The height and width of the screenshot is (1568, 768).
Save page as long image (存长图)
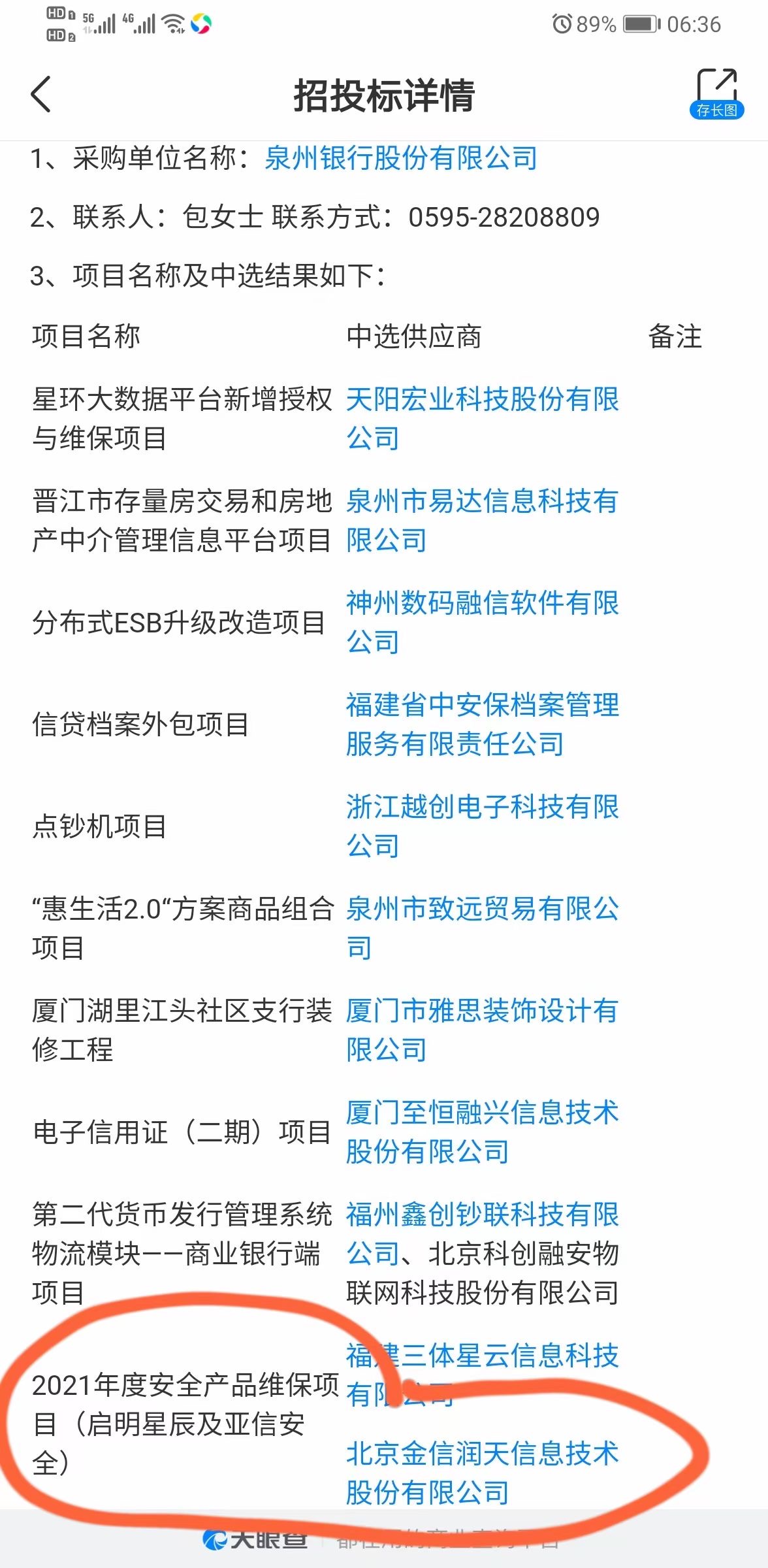coord(716,94)
